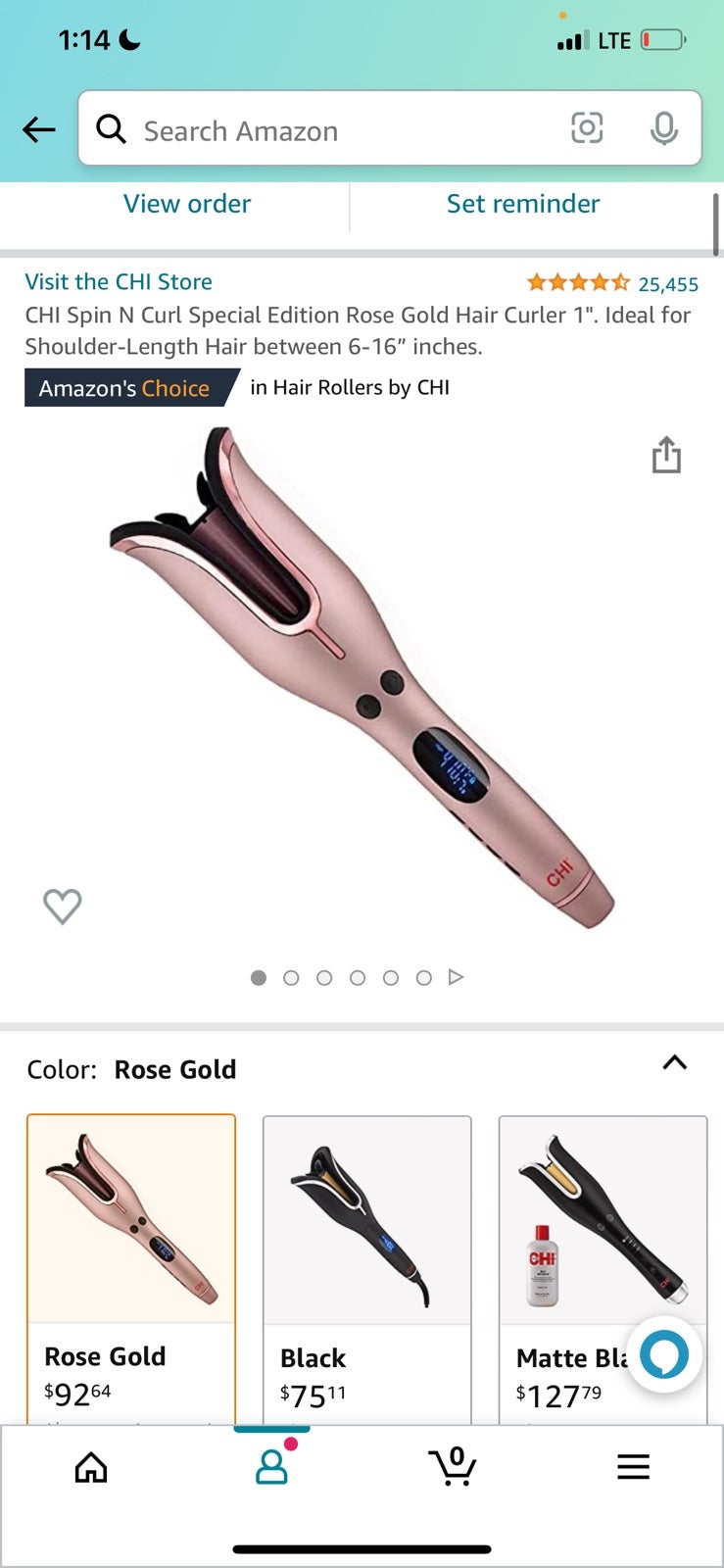
Task: Open the 25,455 star ratings
Action: click(x=612, y=283)
